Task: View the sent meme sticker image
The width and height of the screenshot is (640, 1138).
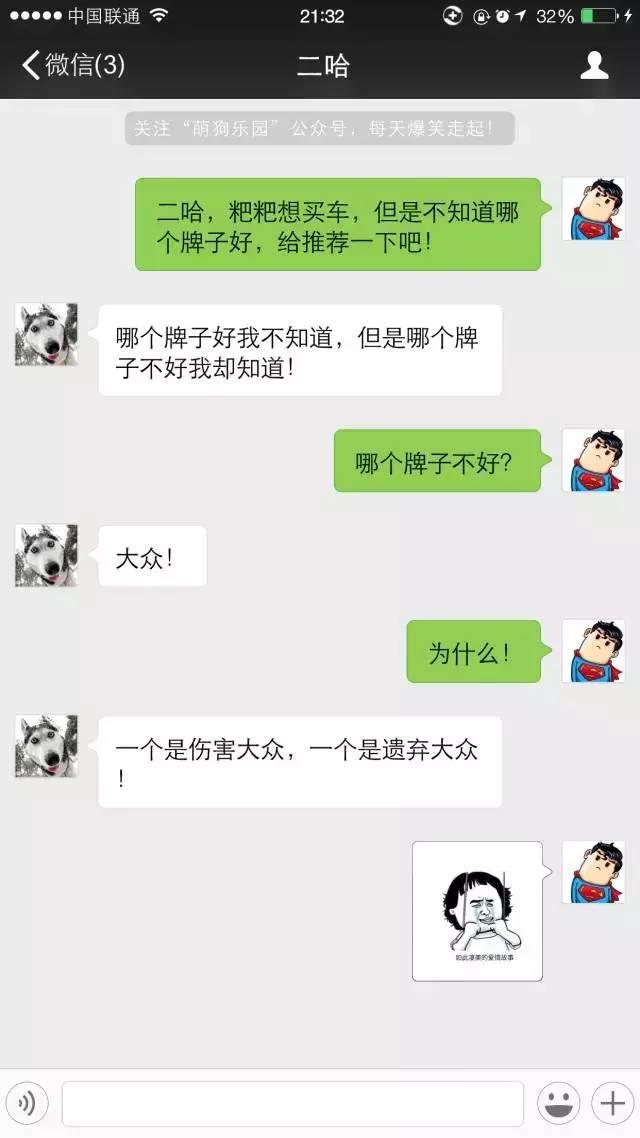Action: [478, 911]
